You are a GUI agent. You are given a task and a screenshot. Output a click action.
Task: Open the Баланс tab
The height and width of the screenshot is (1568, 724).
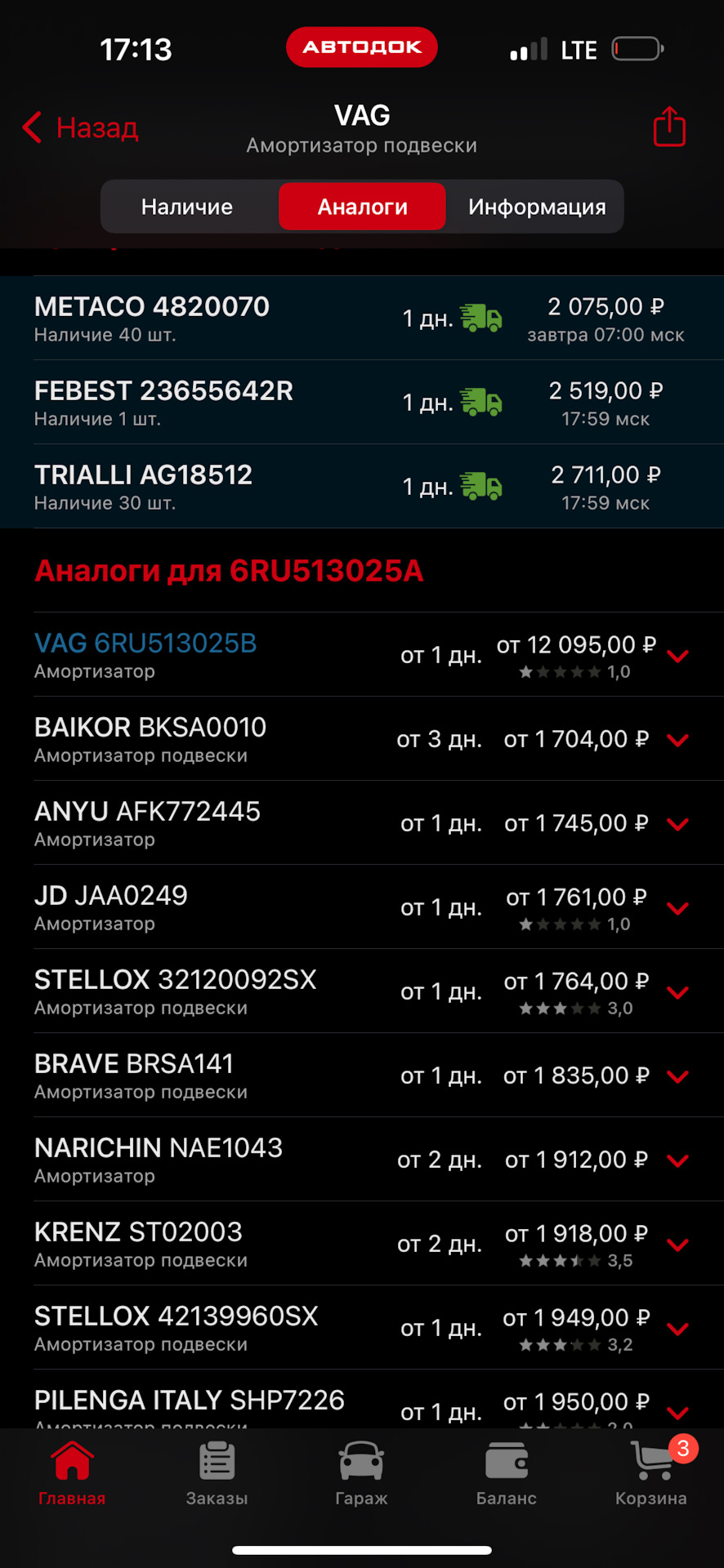507,1474
